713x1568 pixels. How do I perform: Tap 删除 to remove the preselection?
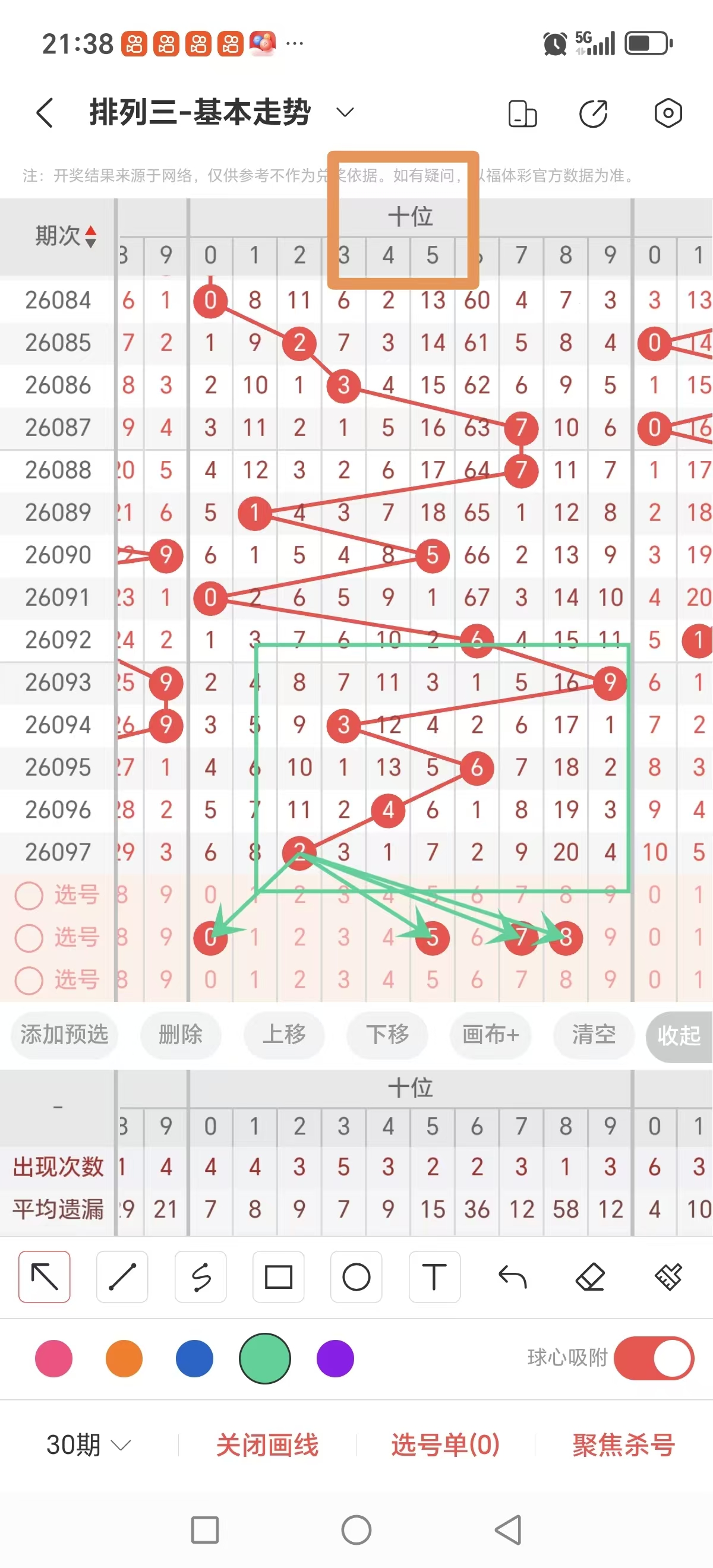[x=180, y=1035]
